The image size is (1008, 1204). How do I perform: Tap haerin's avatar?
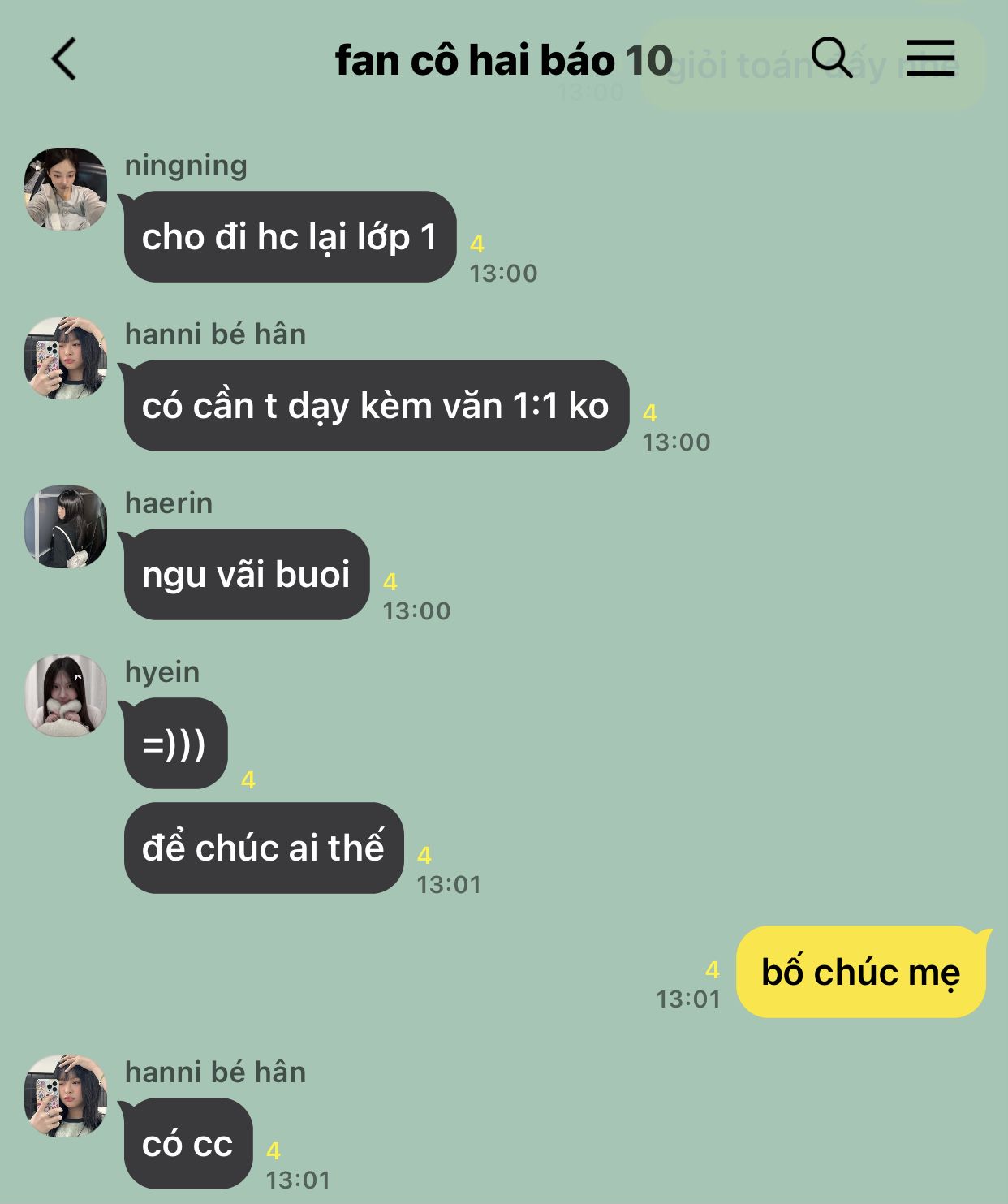click(x=66, y=526)
